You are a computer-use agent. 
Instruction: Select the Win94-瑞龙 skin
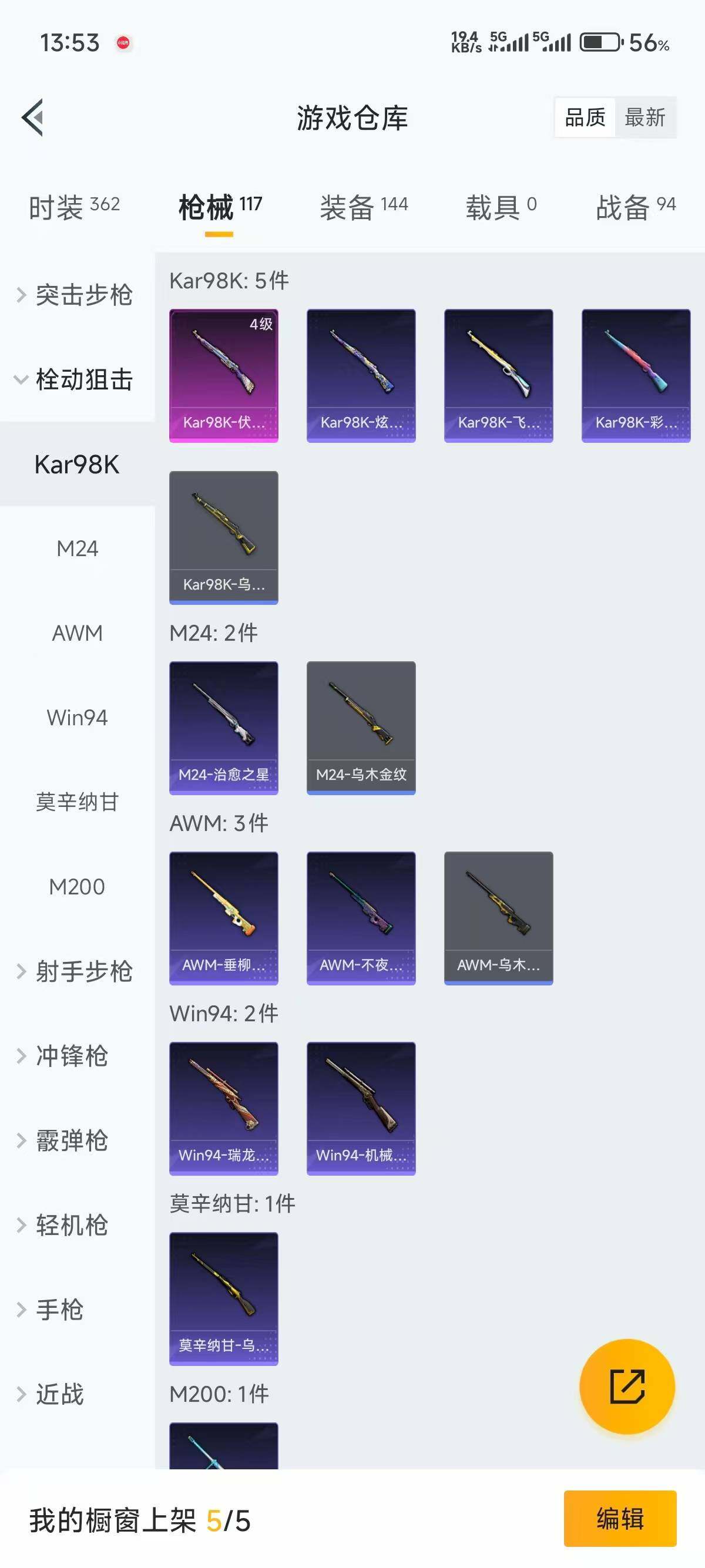tap(223, 1108)
